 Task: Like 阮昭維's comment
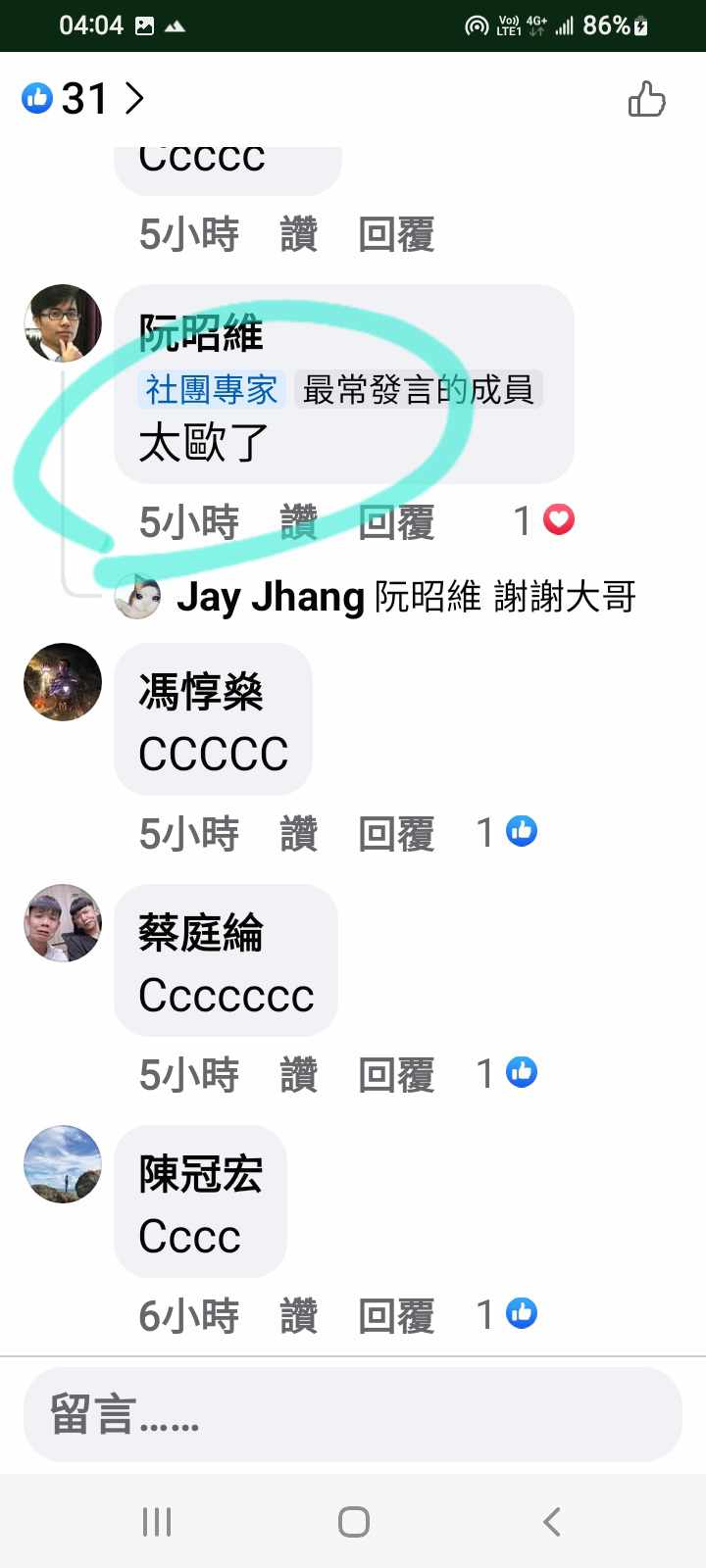pyautogui.click(x=298, y=522)
